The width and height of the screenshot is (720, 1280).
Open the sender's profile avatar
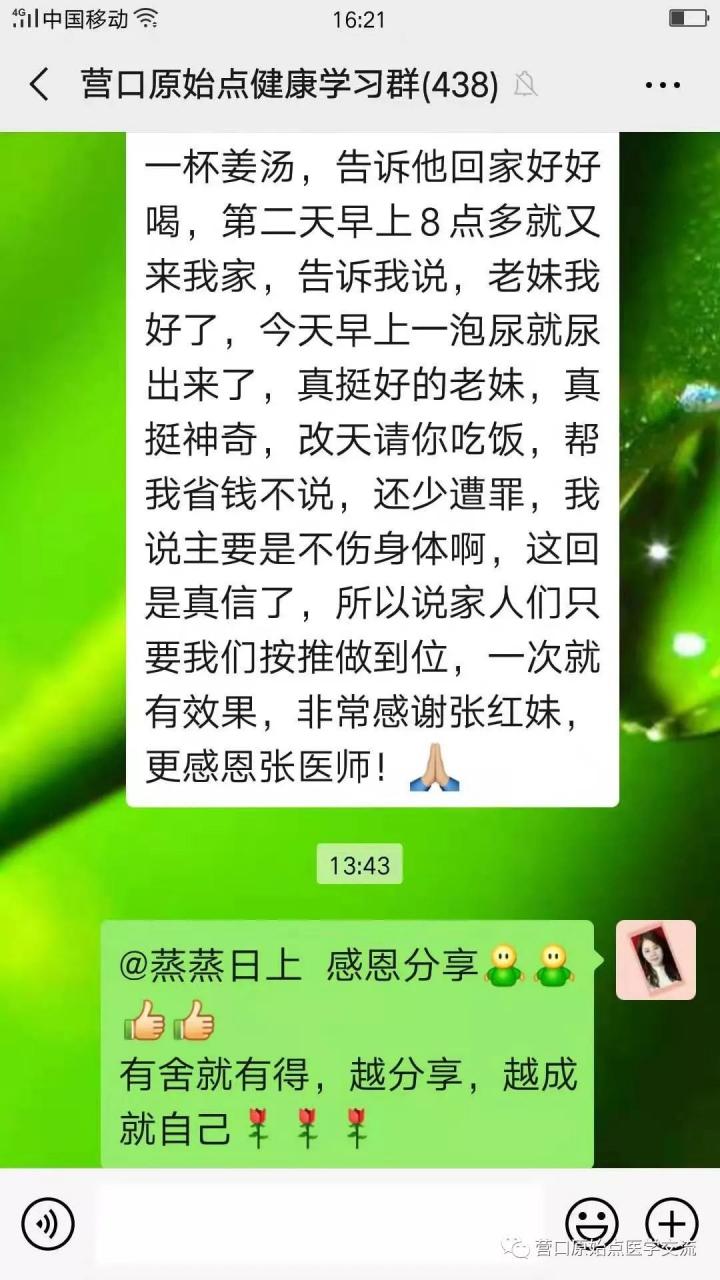[655, 960]
